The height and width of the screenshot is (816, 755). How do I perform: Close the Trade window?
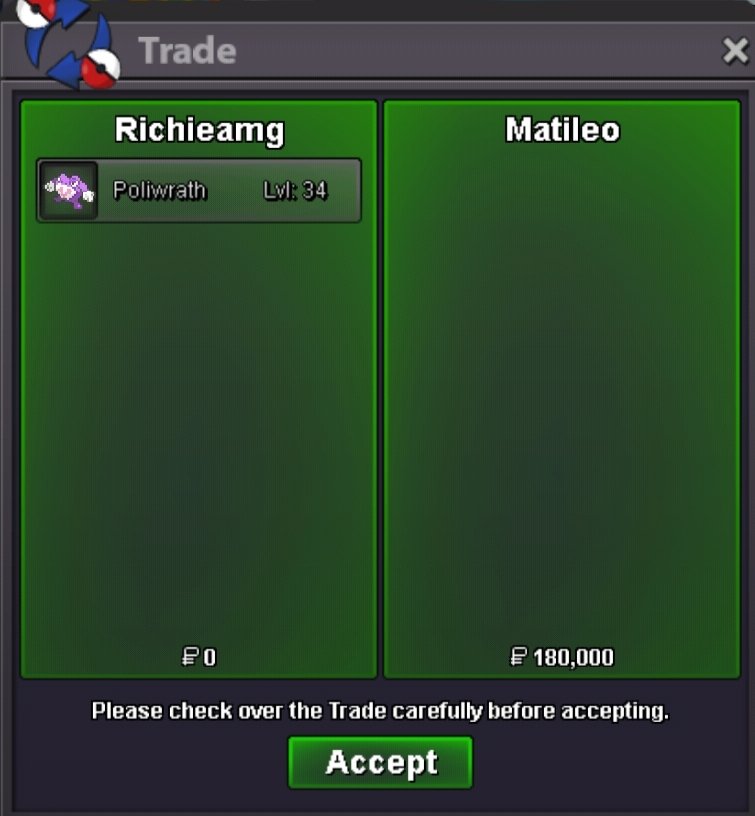pyautogui.click(x=735, y=51)
